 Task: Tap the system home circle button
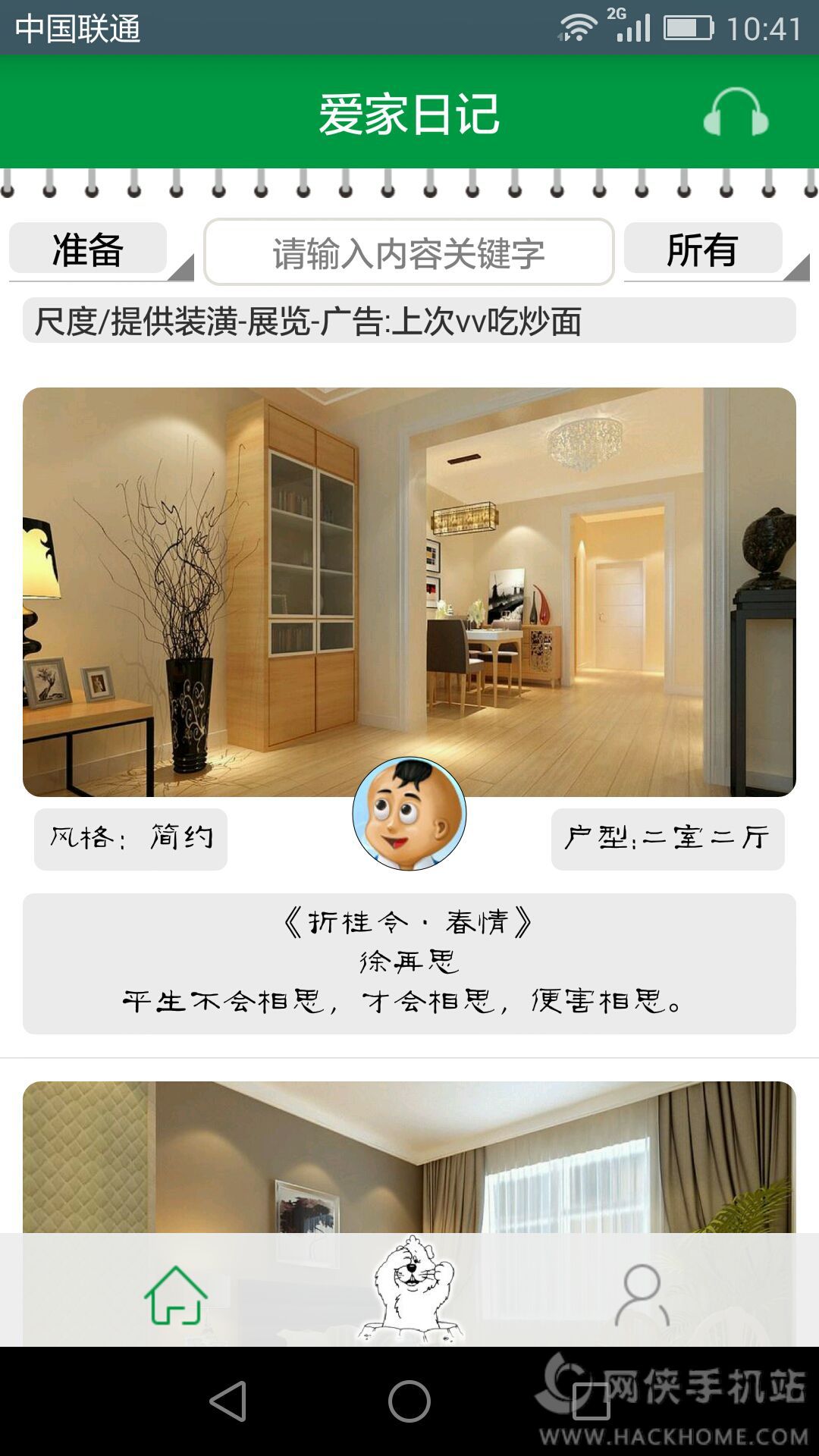[x=409, y=1401]
